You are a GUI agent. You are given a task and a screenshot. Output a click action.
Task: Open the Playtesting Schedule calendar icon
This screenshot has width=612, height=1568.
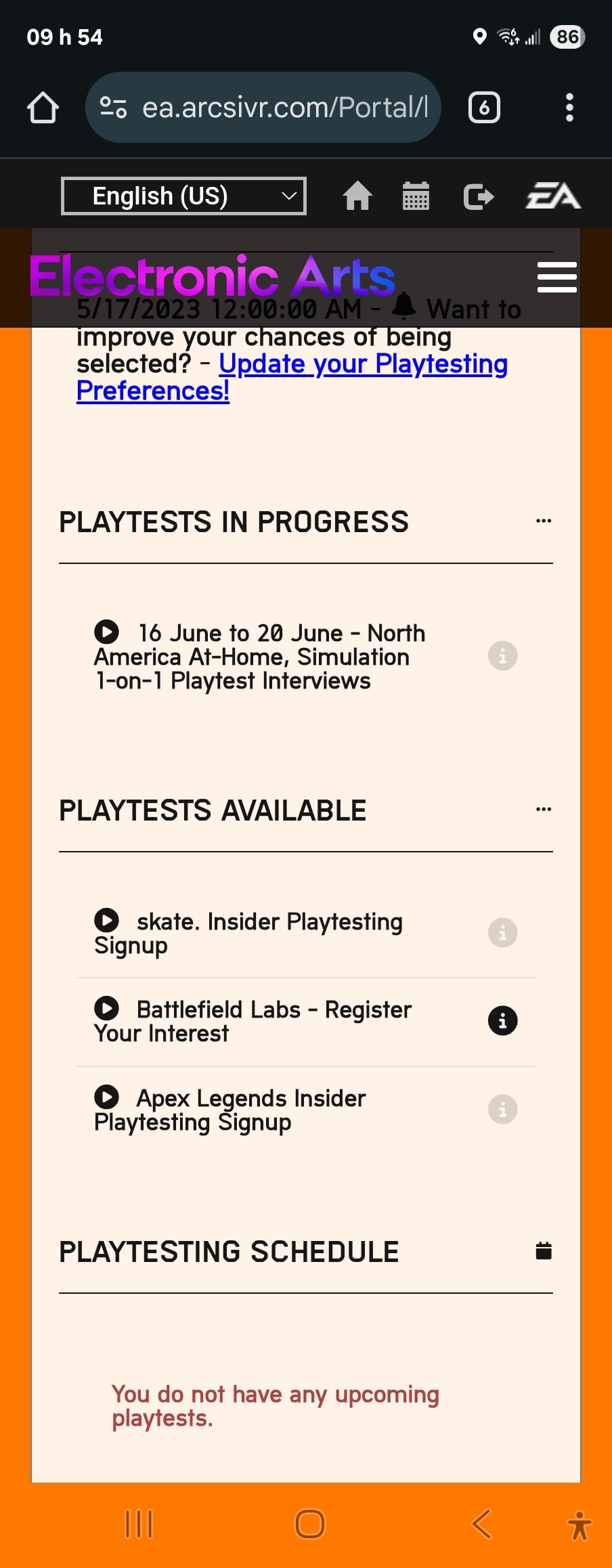(x=544, y=1251)
